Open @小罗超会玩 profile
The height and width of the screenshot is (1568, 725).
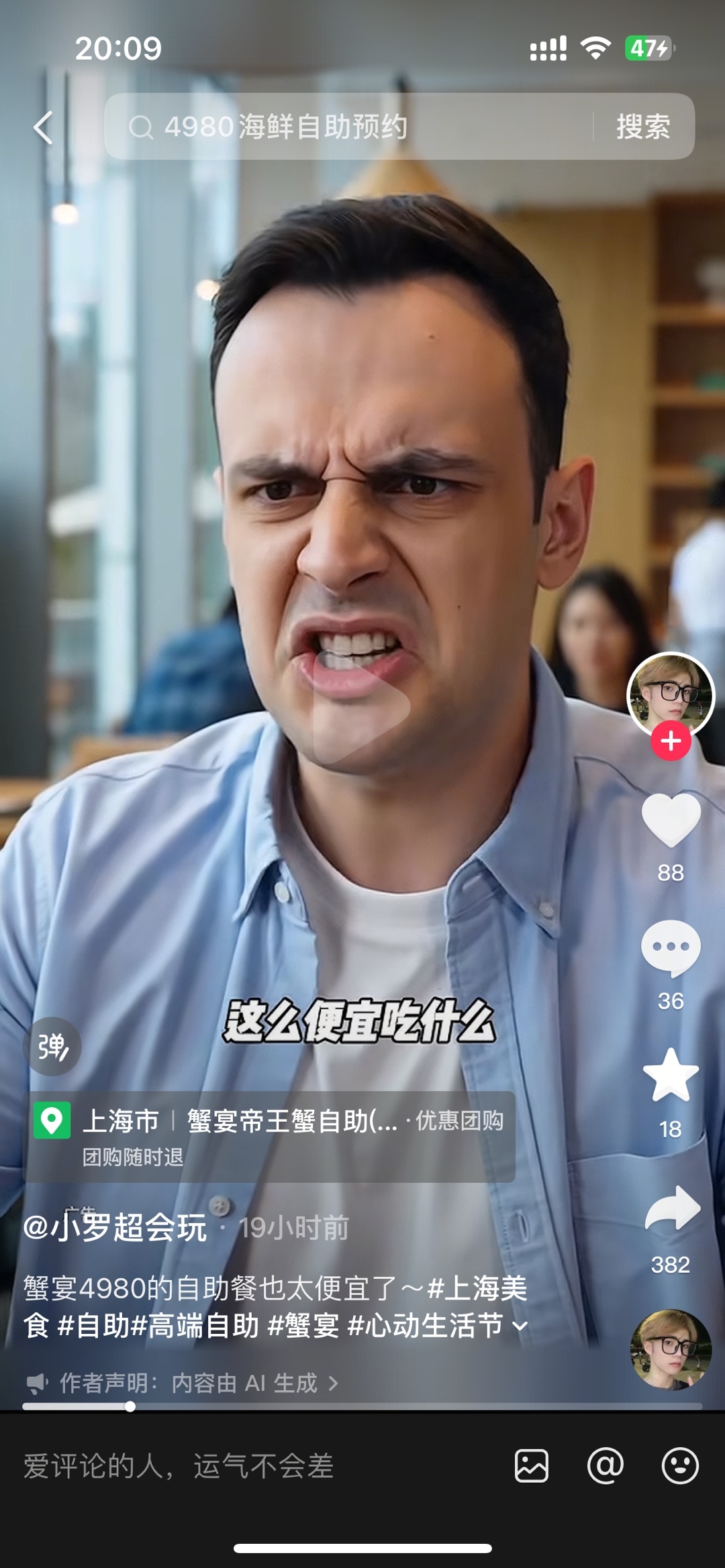[x=115, y=1228]
